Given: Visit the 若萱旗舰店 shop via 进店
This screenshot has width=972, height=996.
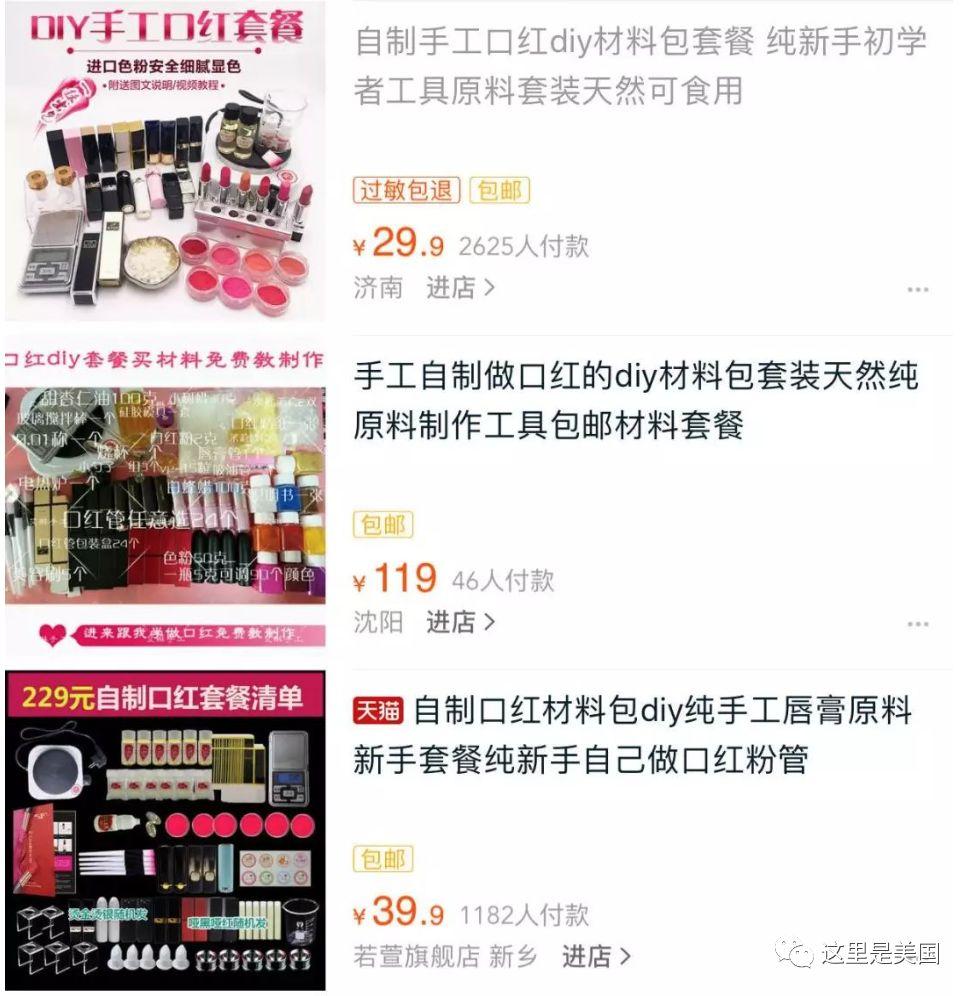Looking at the screenshot, I should 596,956.
